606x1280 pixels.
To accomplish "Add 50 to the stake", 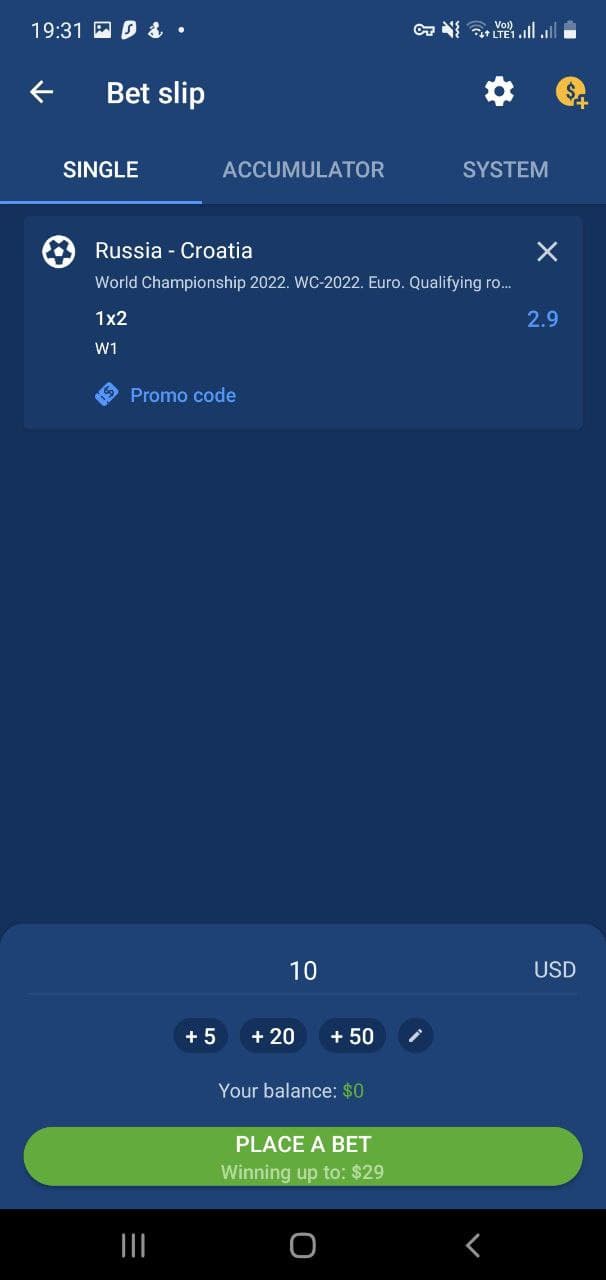I will [352, 1036].
